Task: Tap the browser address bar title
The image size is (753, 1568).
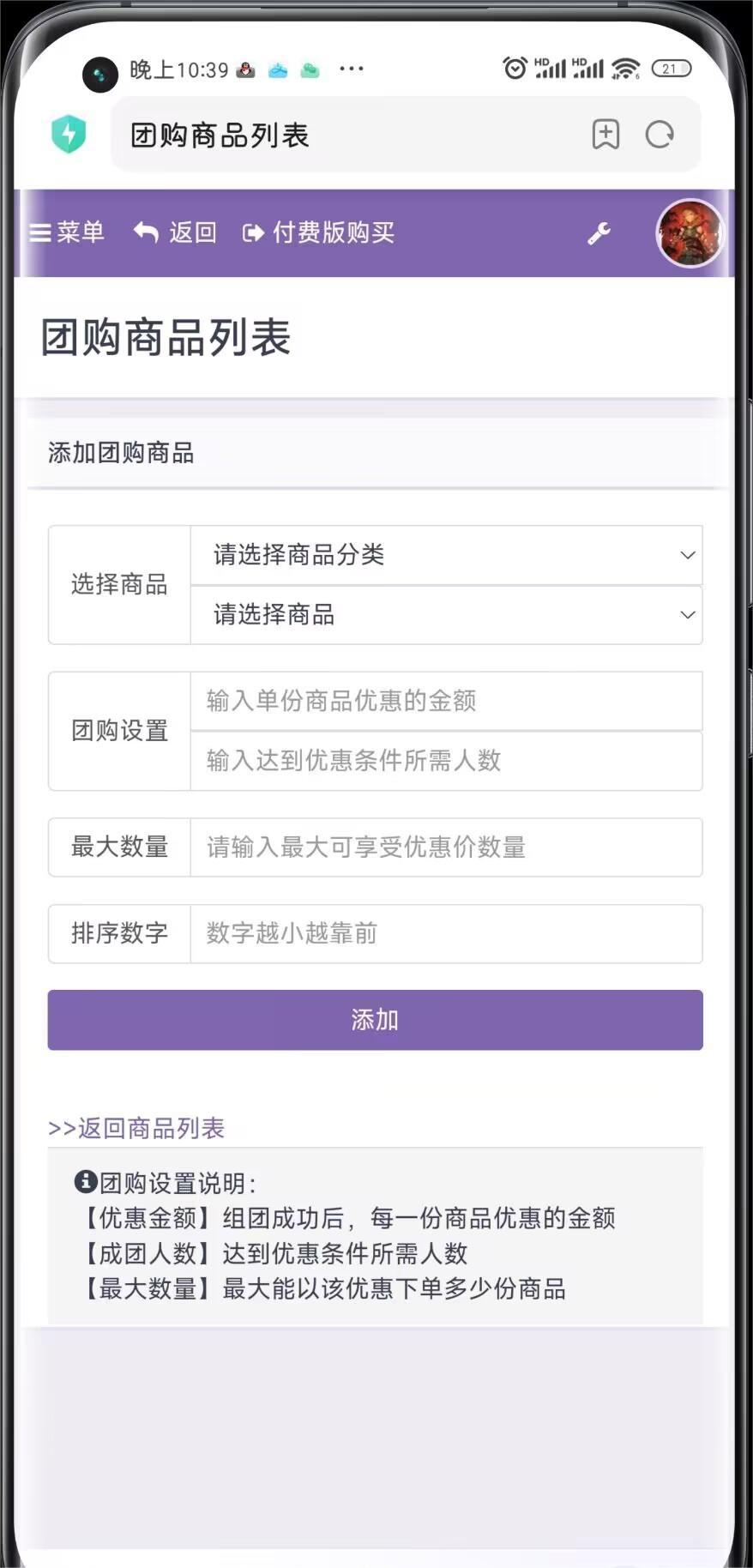Action: pyautogui.click(x=220, y=135)
